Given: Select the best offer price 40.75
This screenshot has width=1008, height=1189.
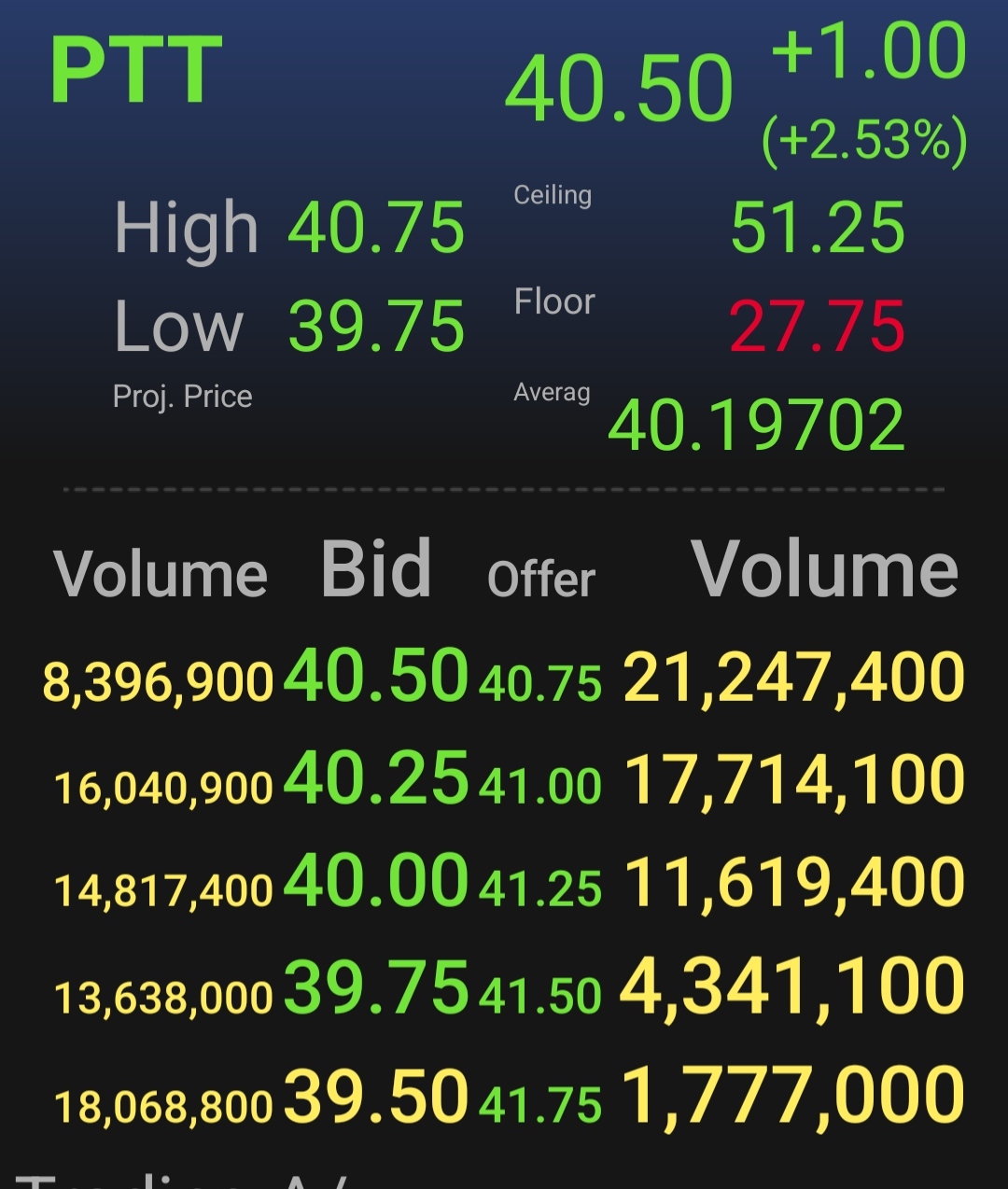Looking at the screenshot, I should (540, 683).
